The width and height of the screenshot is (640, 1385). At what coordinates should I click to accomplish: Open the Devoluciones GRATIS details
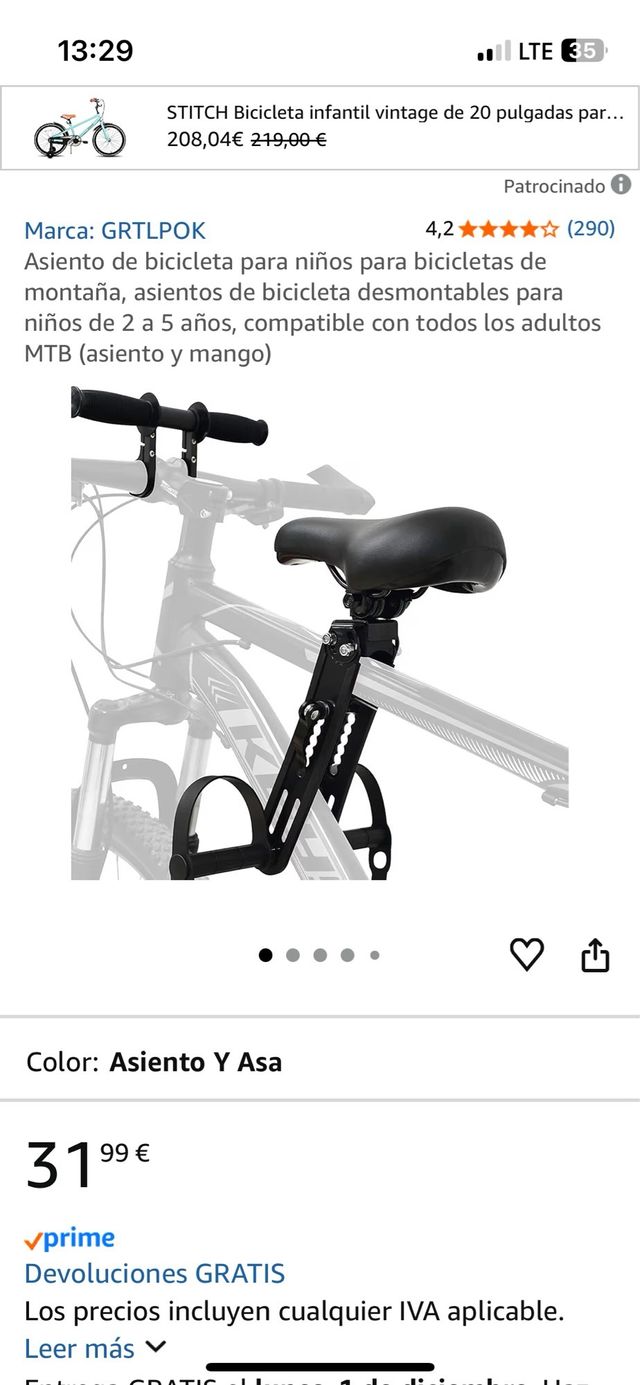tap(155, 1274)
